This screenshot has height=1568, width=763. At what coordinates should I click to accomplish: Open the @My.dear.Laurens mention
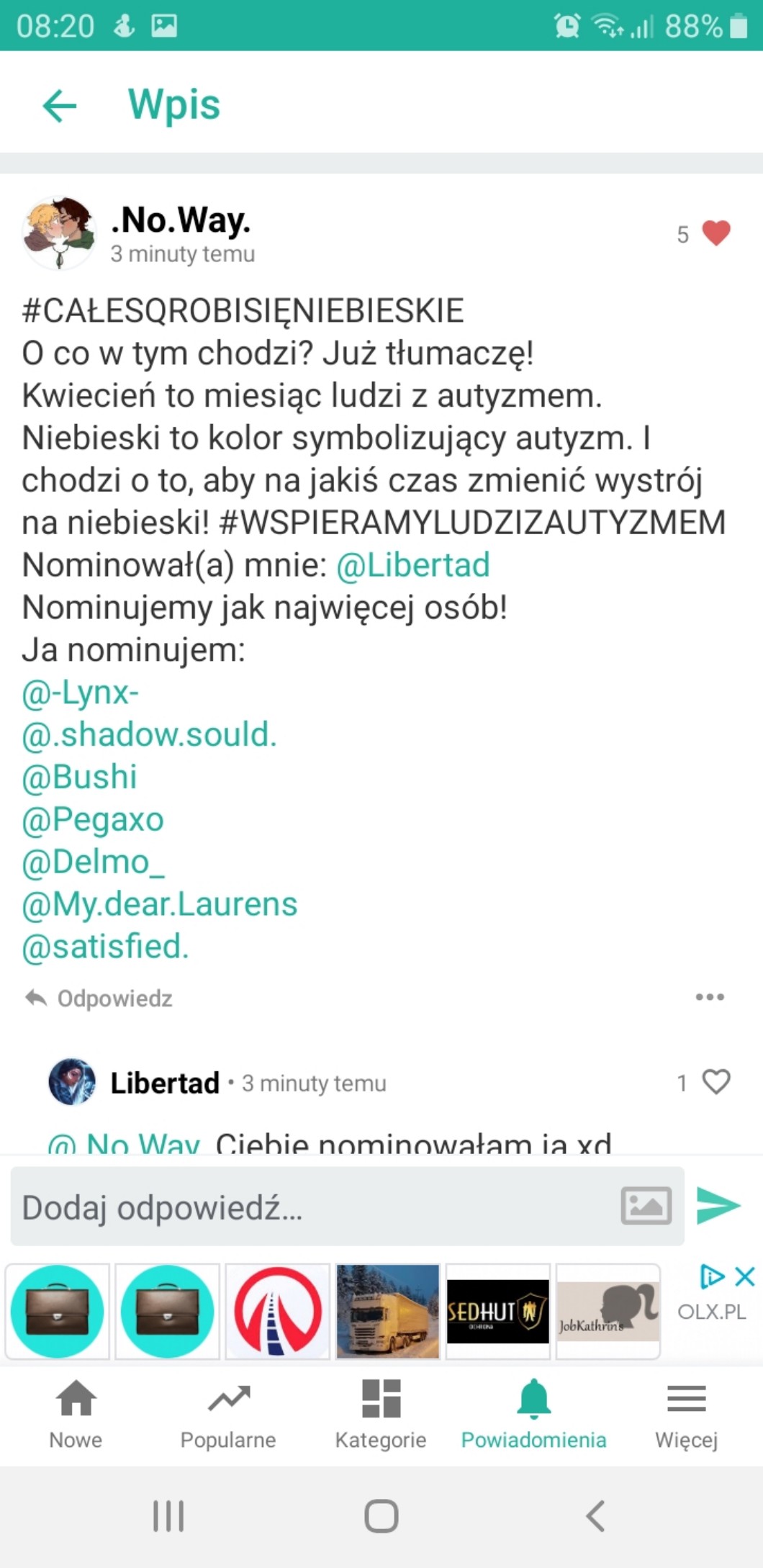160,904
